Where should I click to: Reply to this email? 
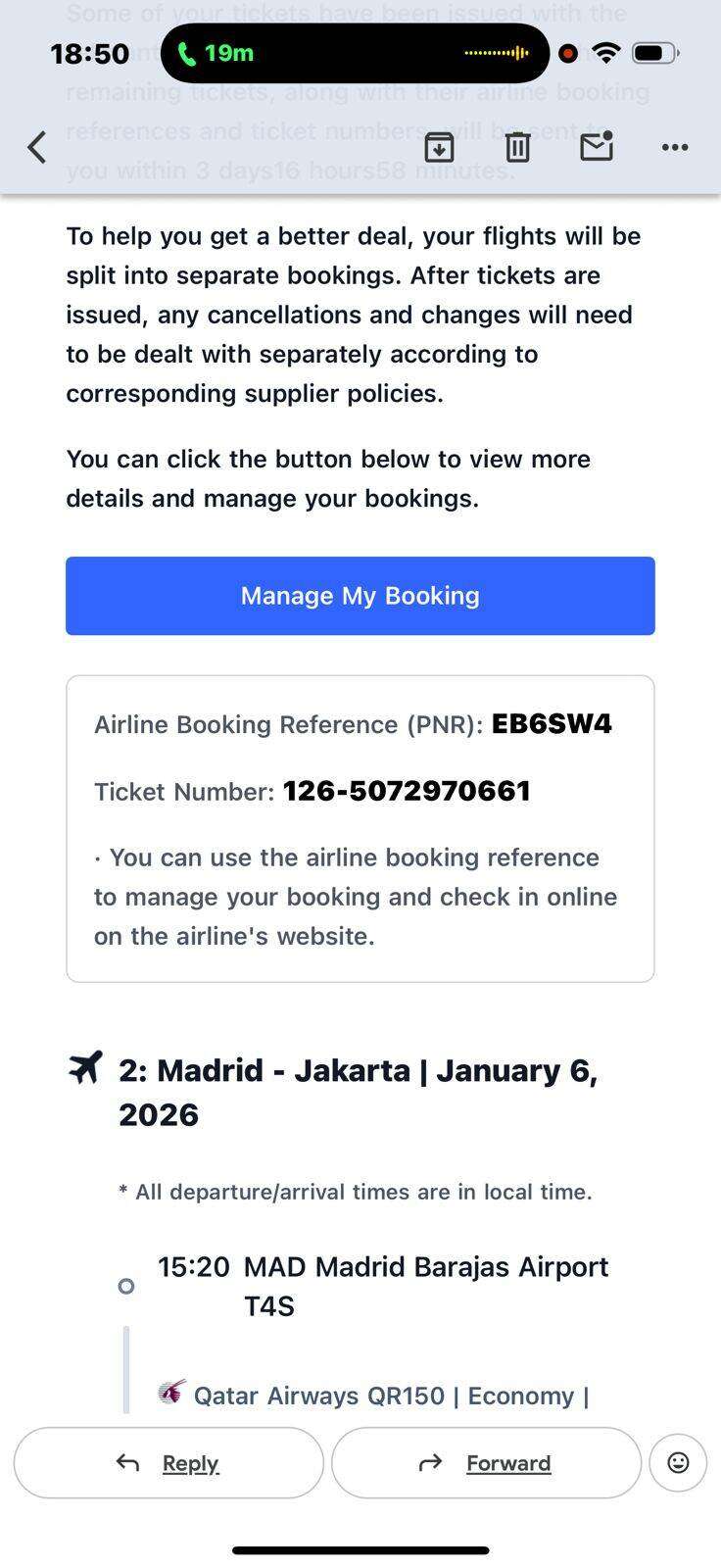tap(168, 1463)
